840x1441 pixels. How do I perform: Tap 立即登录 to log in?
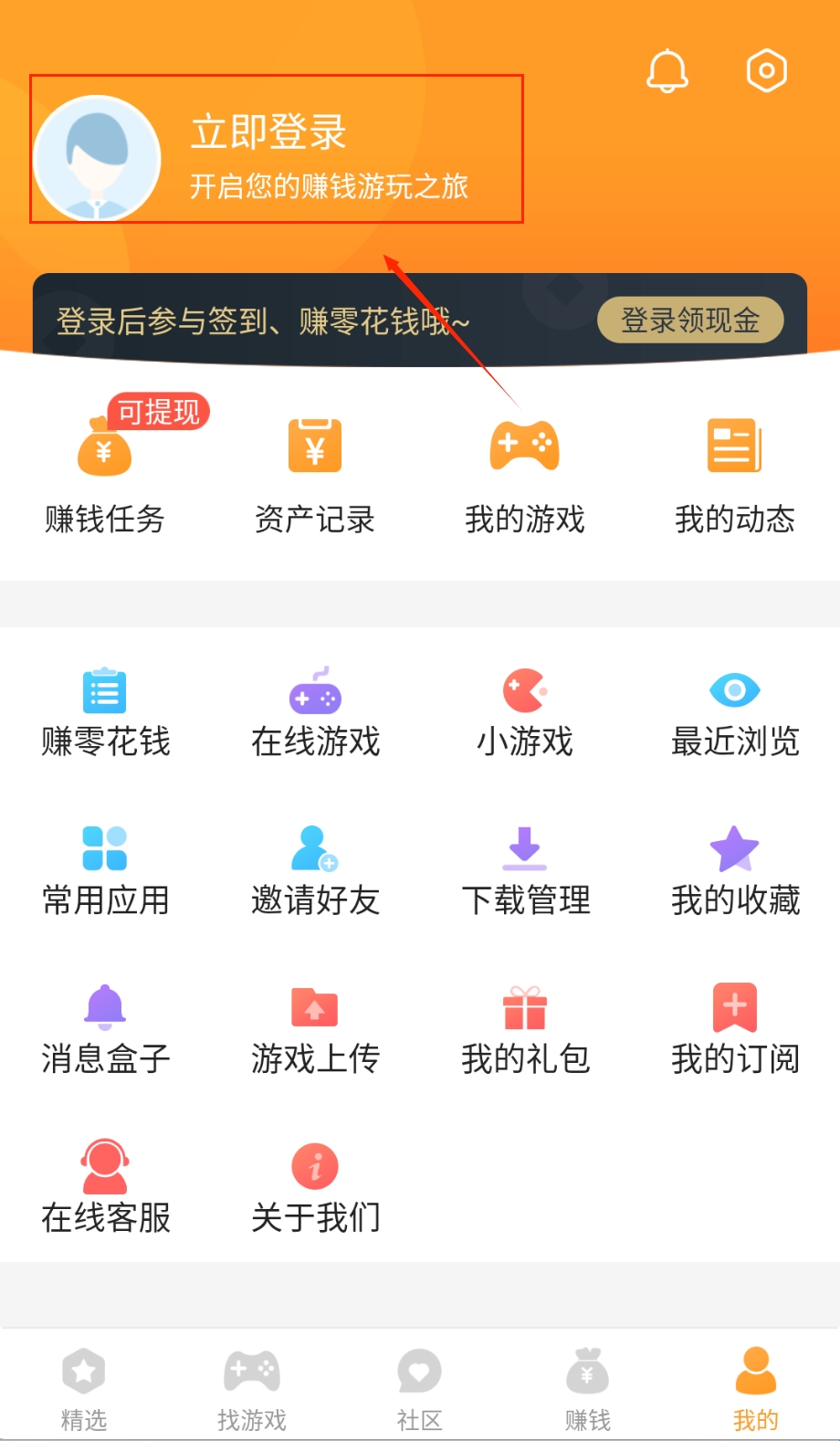click(x=268, y=132)
